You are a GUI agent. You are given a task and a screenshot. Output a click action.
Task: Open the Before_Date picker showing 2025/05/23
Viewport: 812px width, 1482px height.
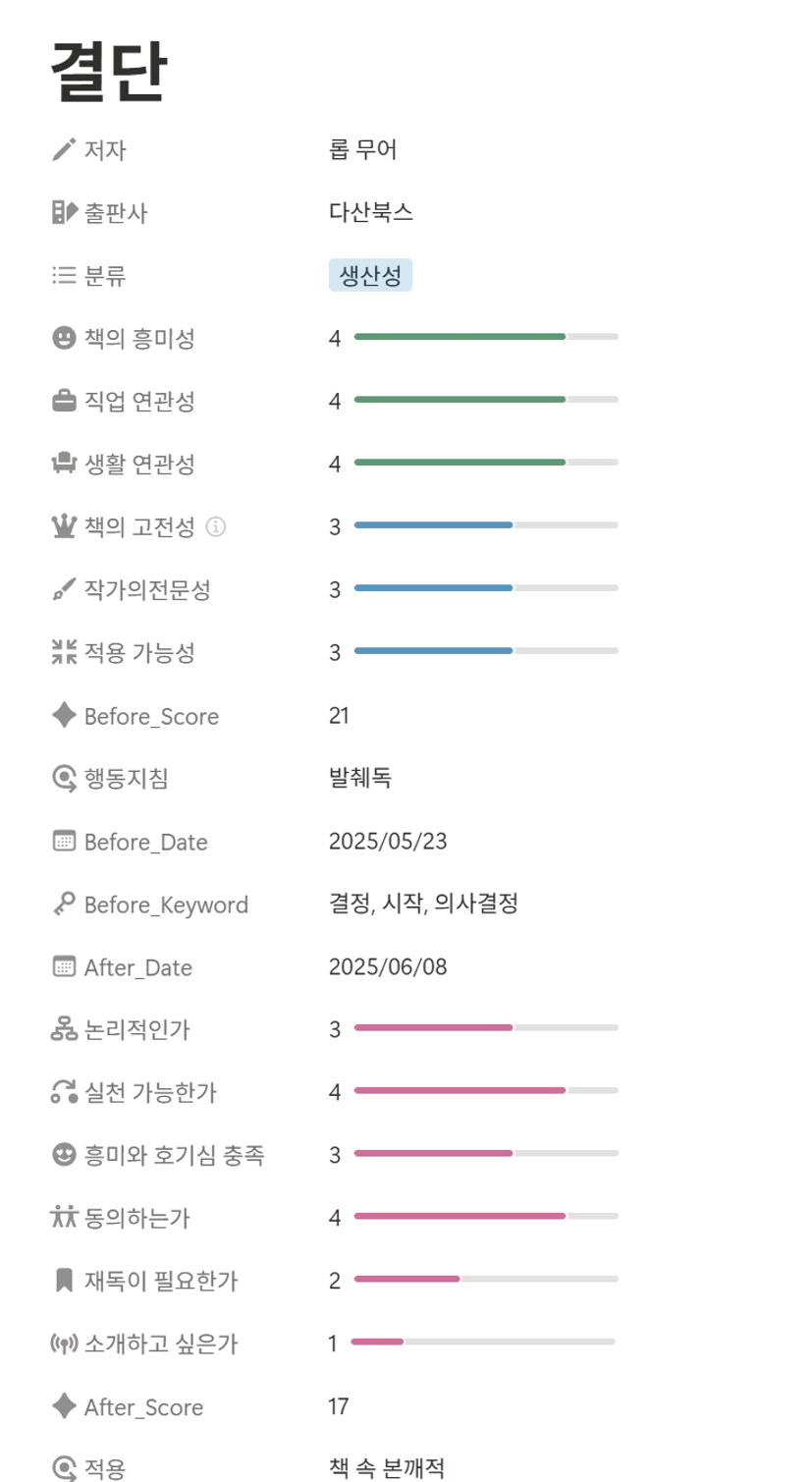click(x=388, y=842)
